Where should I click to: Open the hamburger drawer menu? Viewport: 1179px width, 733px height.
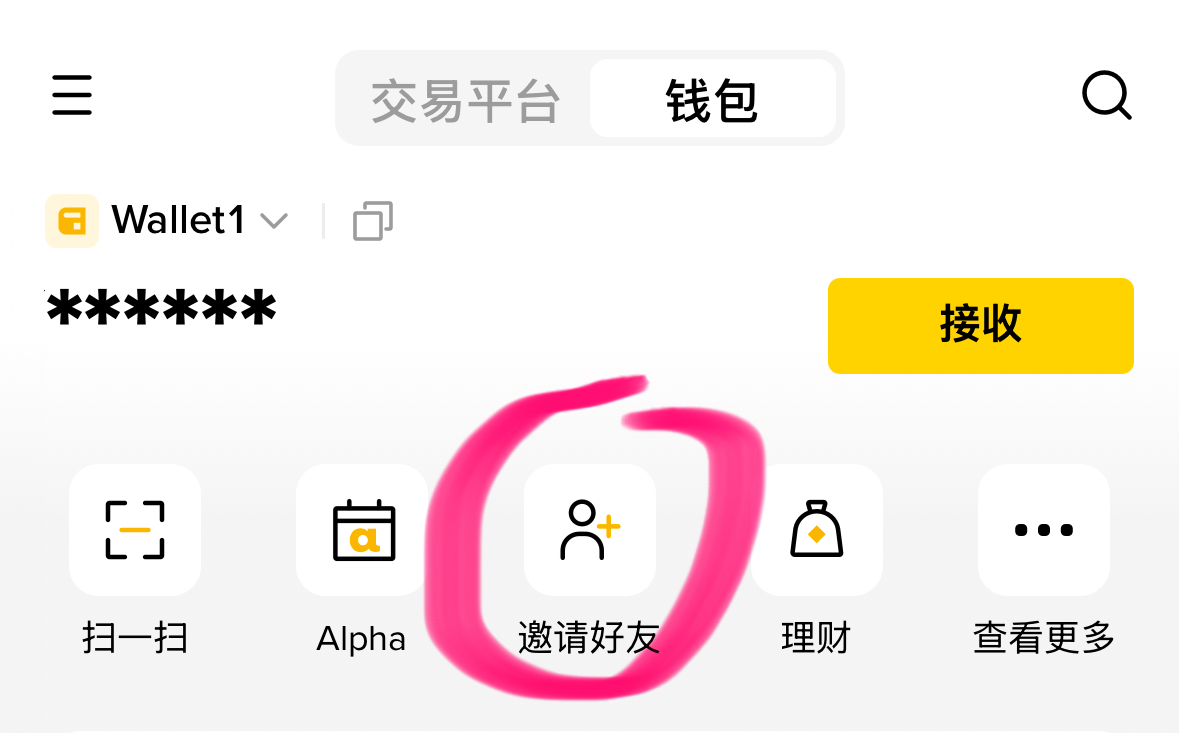[72, 96]
